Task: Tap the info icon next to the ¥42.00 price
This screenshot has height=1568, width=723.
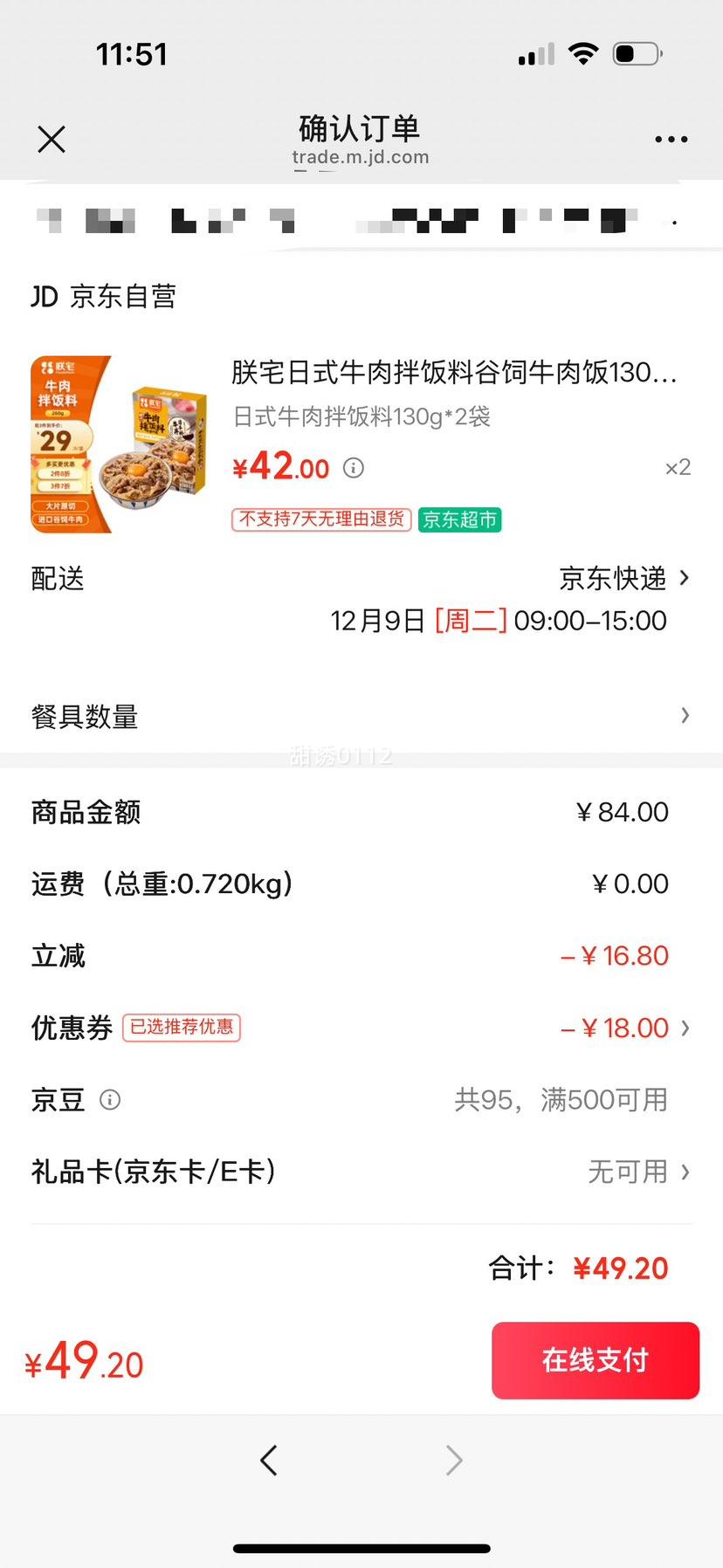Action: coord(353,468)
